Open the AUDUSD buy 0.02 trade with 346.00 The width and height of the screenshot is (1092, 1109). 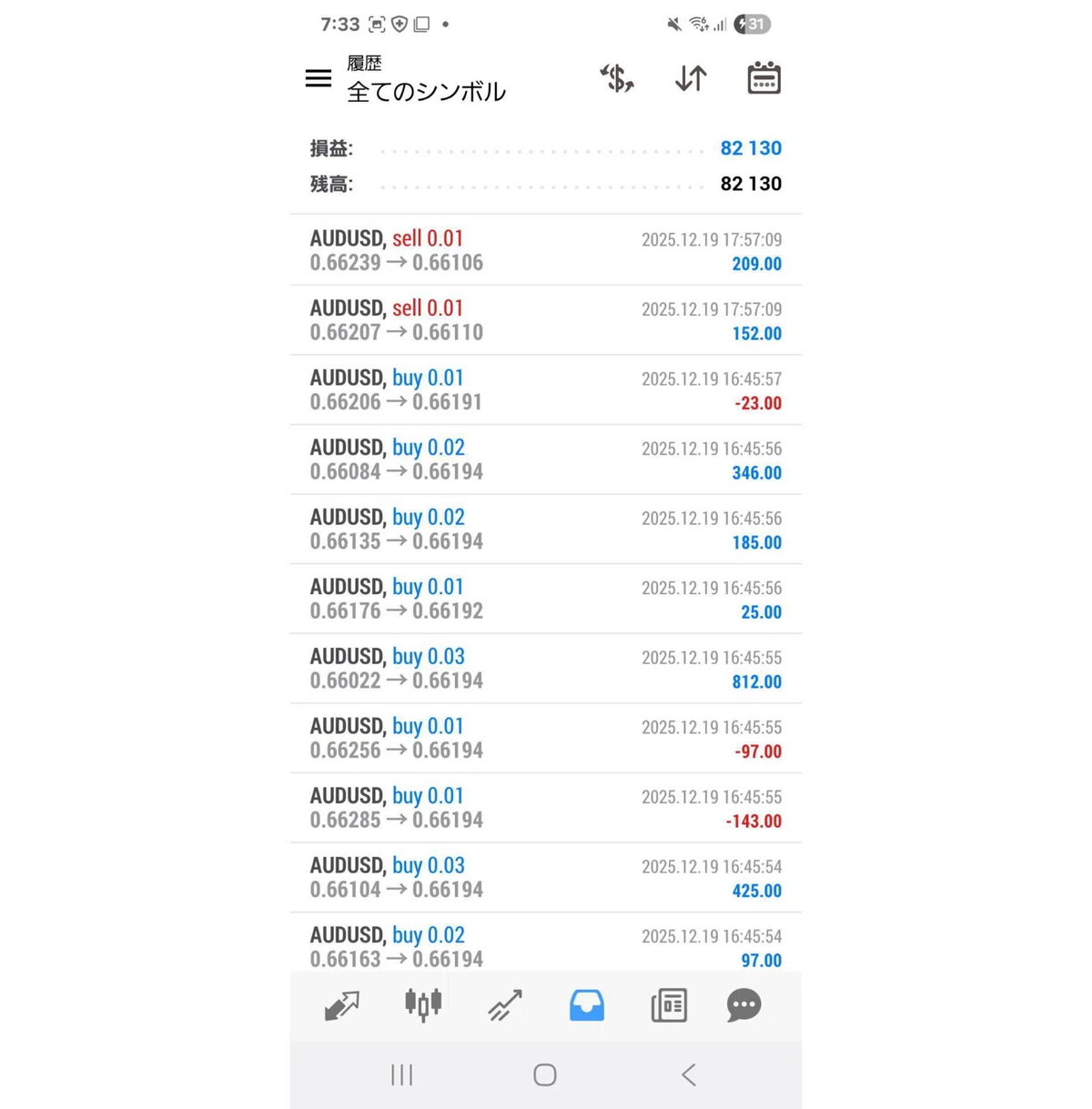(x=546, y=459)
